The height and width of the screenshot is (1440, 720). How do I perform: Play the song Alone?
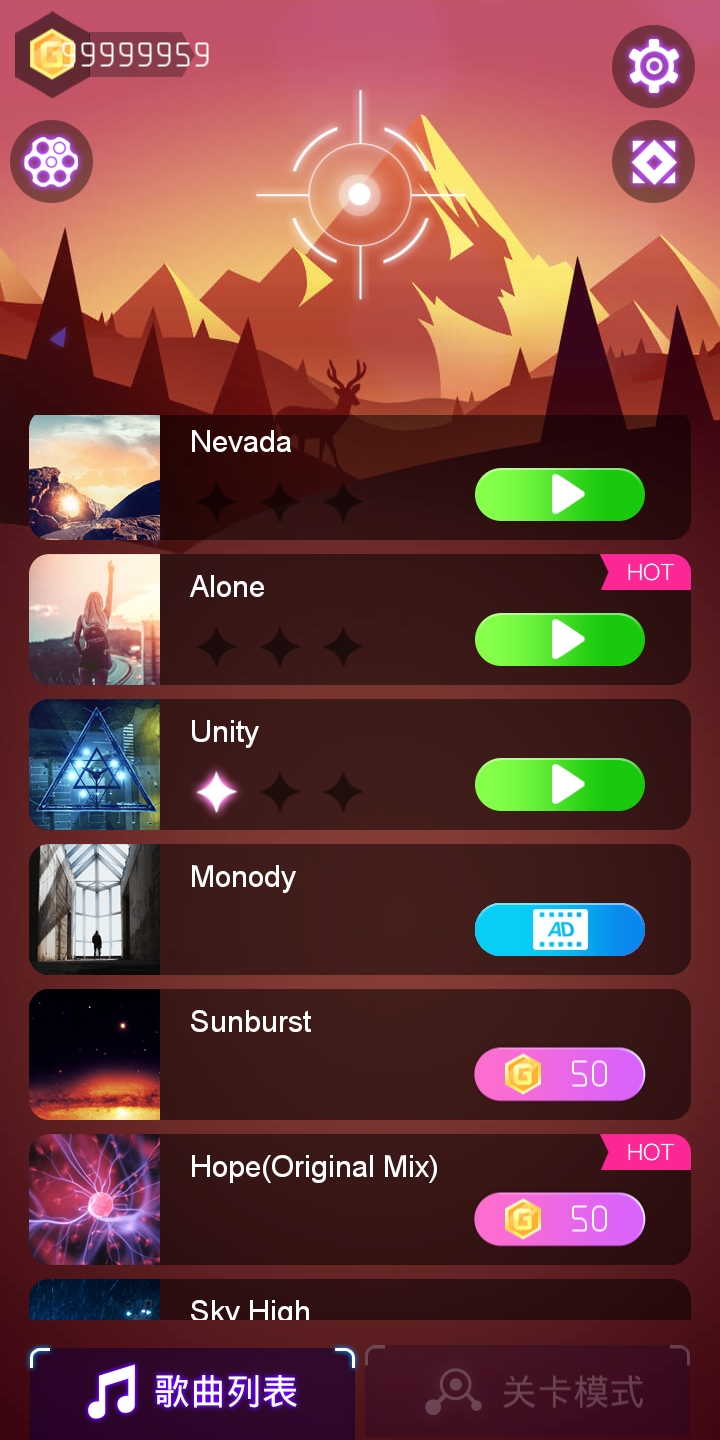point(559,640)
